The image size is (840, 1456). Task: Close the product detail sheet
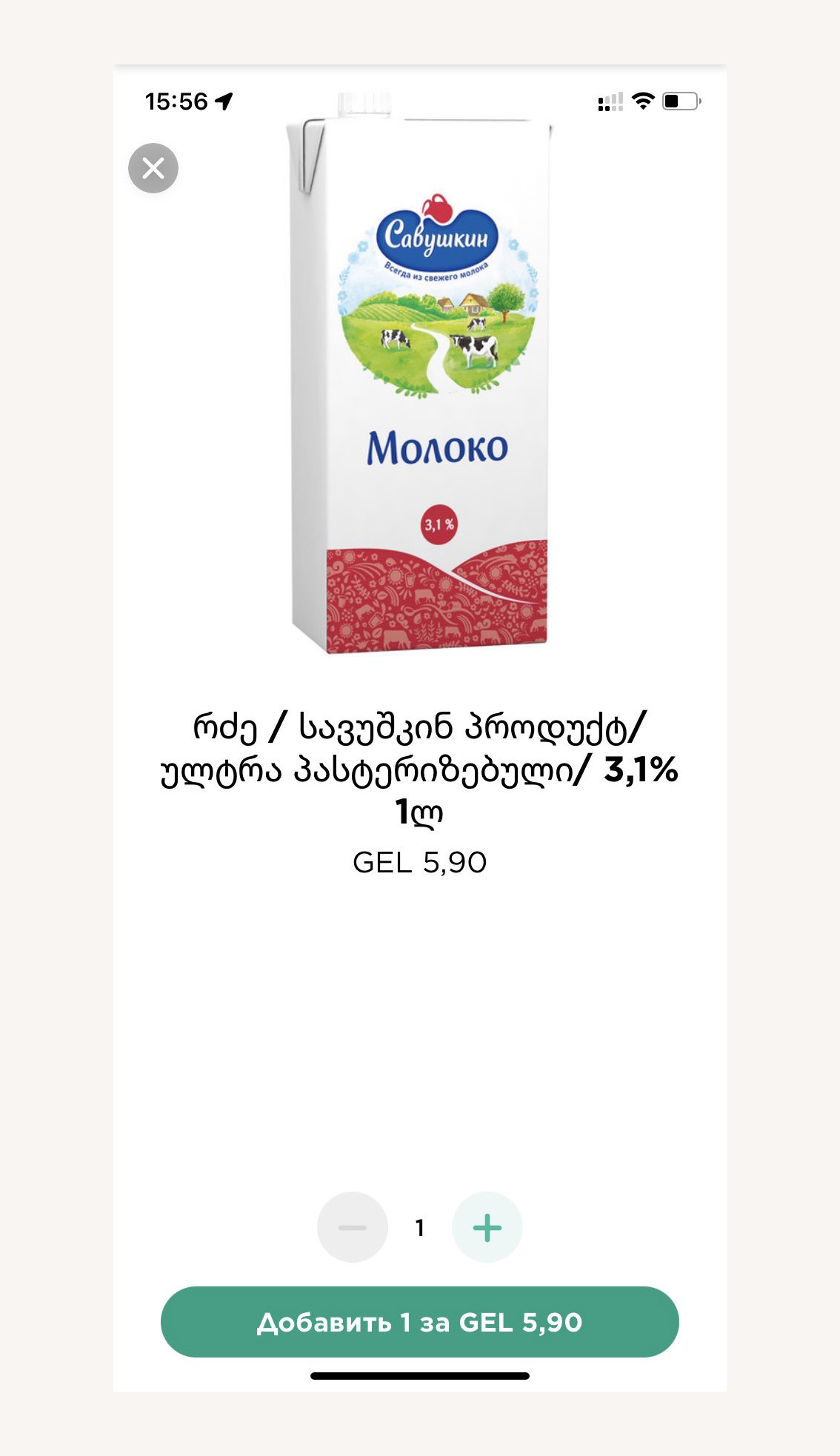pos(153,168)
